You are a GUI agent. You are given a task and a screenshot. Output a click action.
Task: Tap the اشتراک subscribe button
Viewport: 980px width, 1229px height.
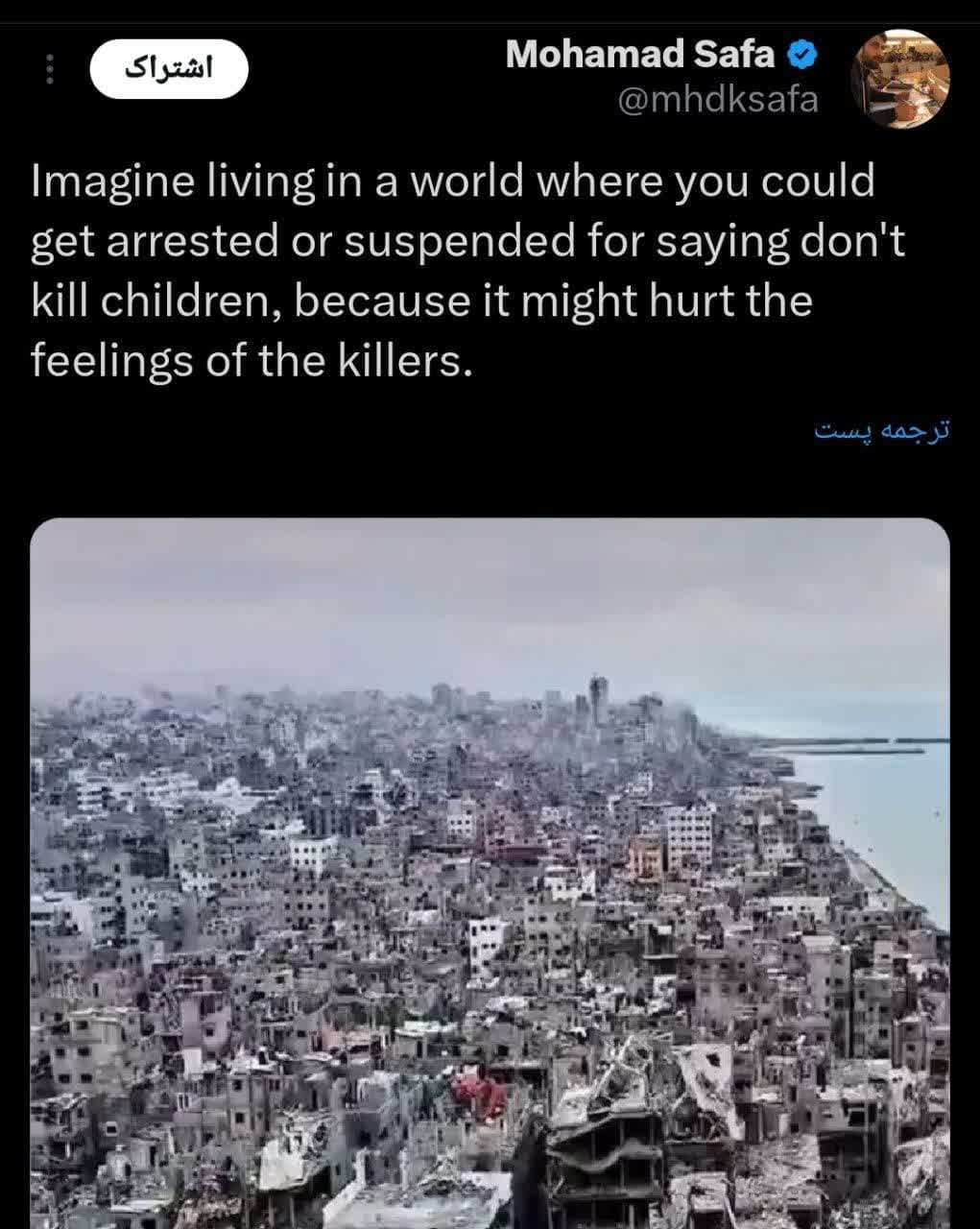tap(169, 69)
